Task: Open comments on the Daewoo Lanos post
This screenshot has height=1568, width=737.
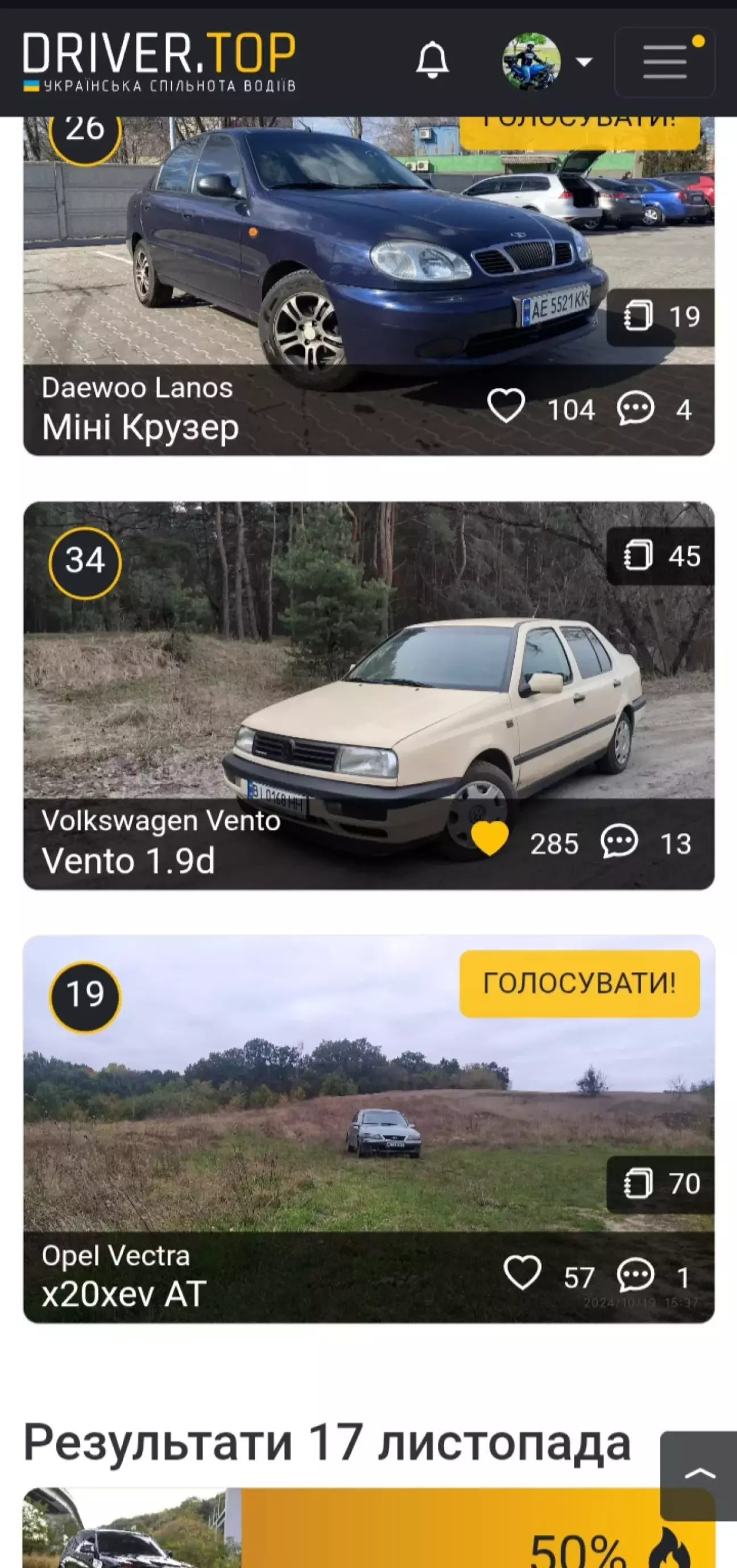Action: [635, 408]
